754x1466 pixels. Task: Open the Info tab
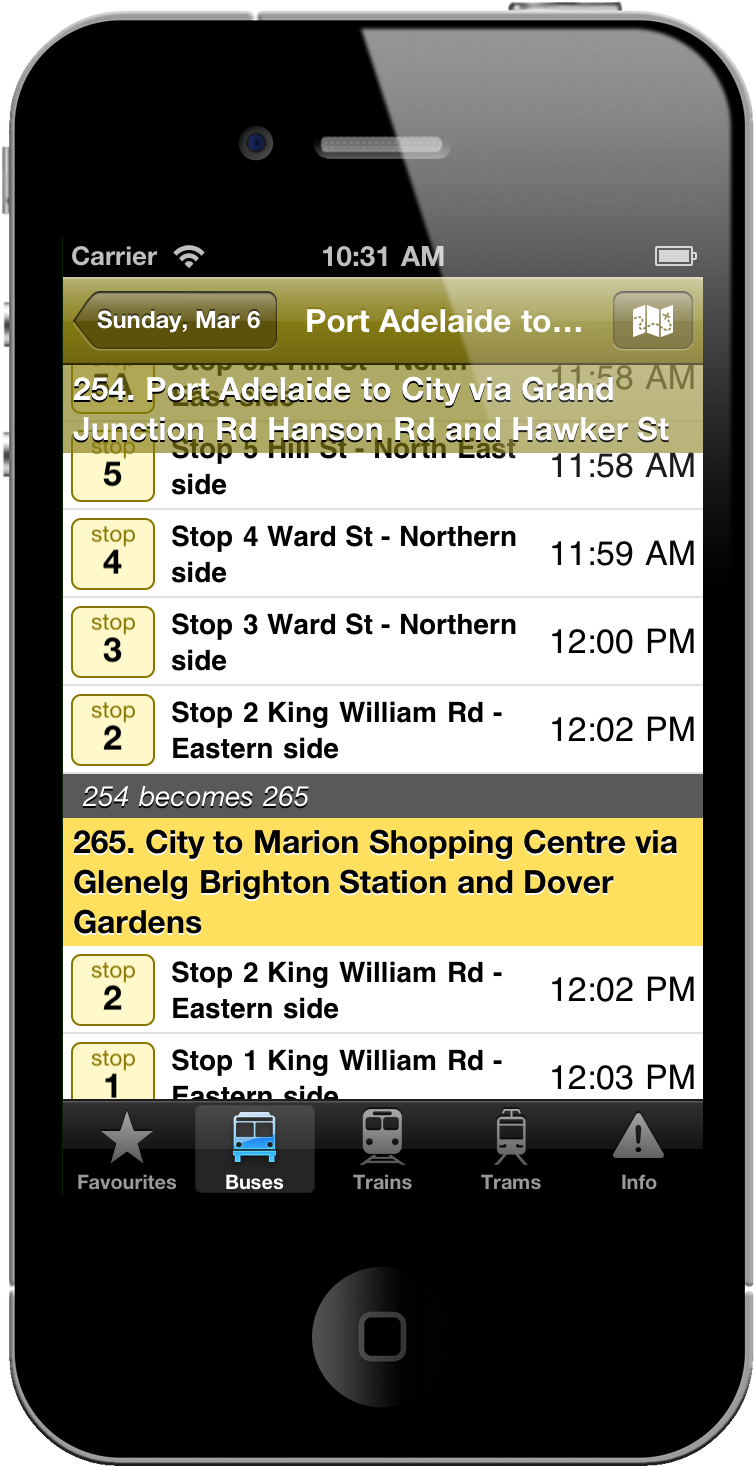(639, 1149)
